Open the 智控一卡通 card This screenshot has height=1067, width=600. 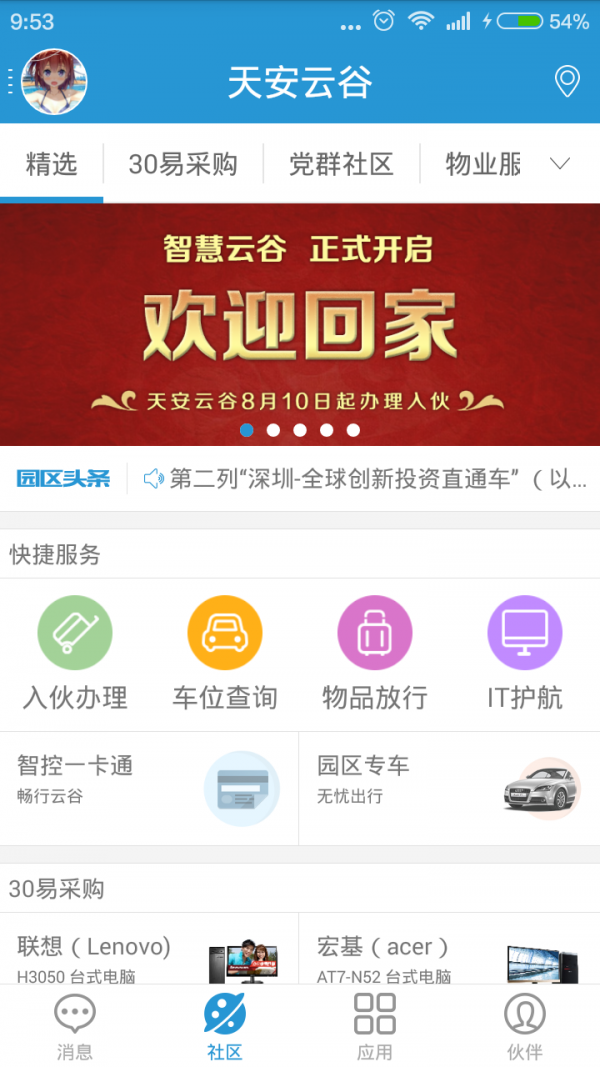pyautogui.click(x=149, y=788)
